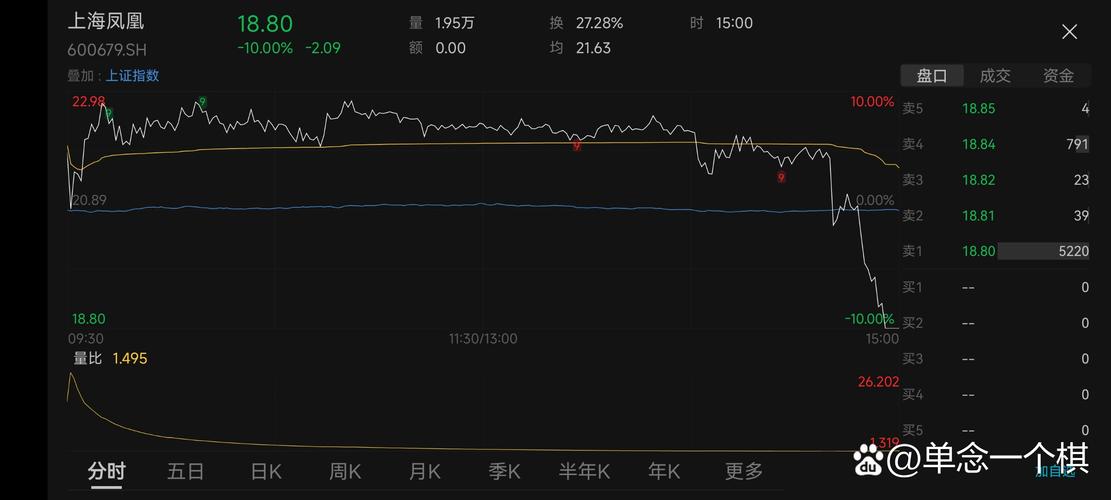Screen dimensions: 1111x500
Task: Open 更多 chart period options
Action: [744, 471]
